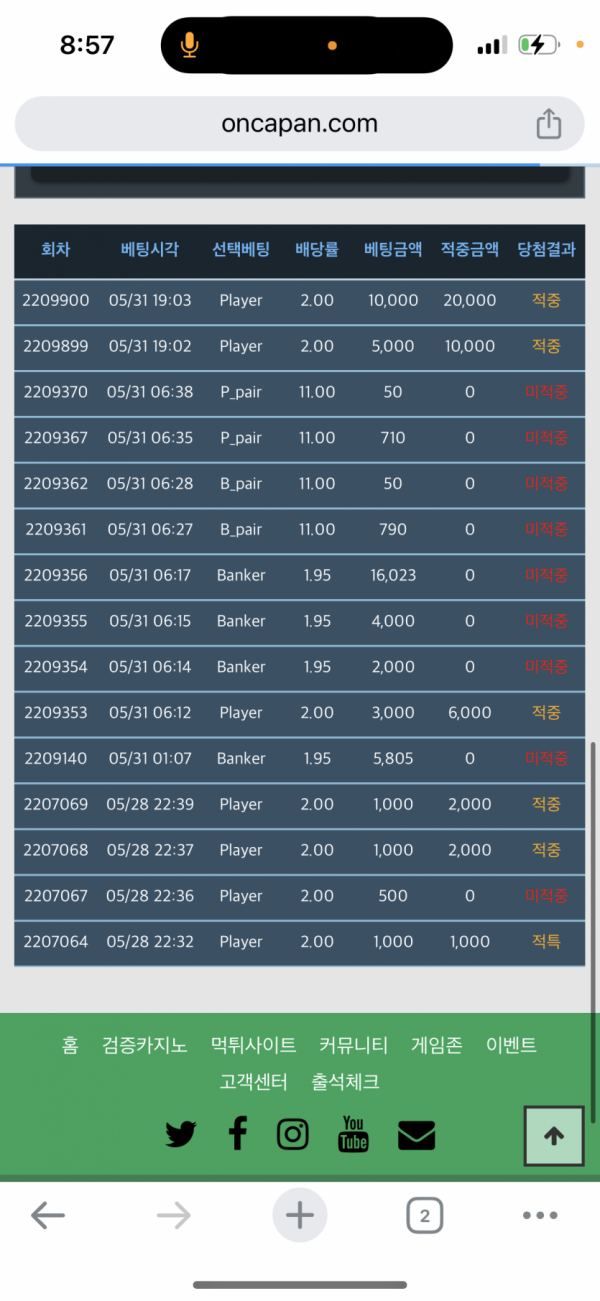This screenshot has height=1301, width=600.
Task: Tap the email envelope icon
Action: click(416, 1135)
